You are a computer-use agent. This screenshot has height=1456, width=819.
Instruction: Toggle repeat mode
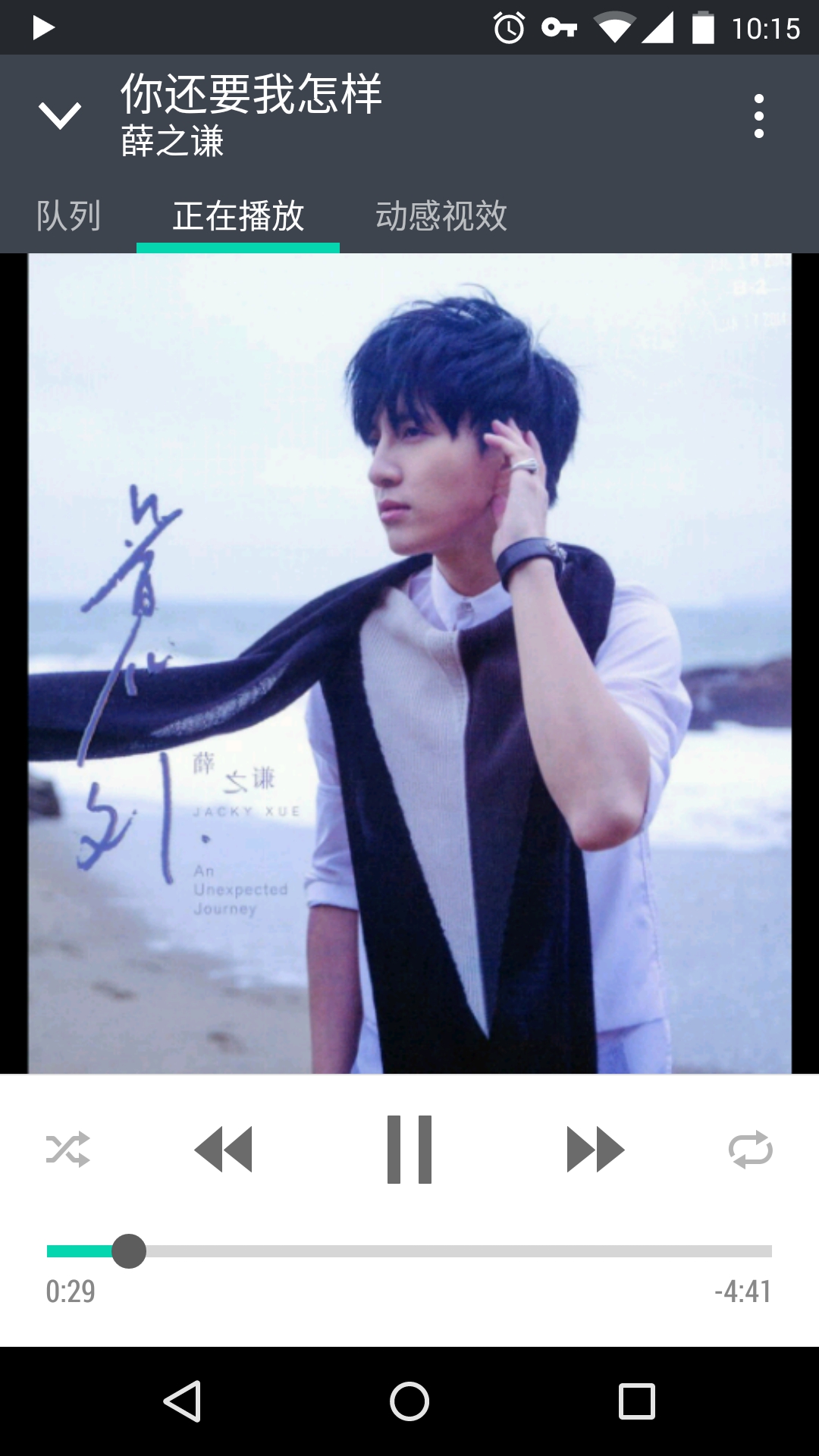click(750, 1150)
